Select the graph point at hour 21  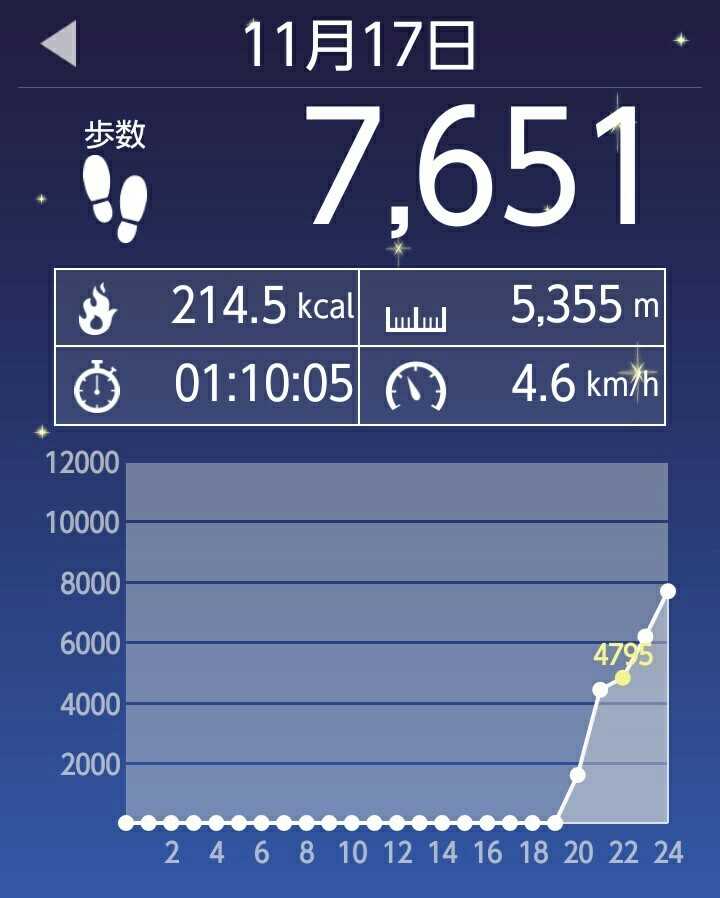pos(600,689)
